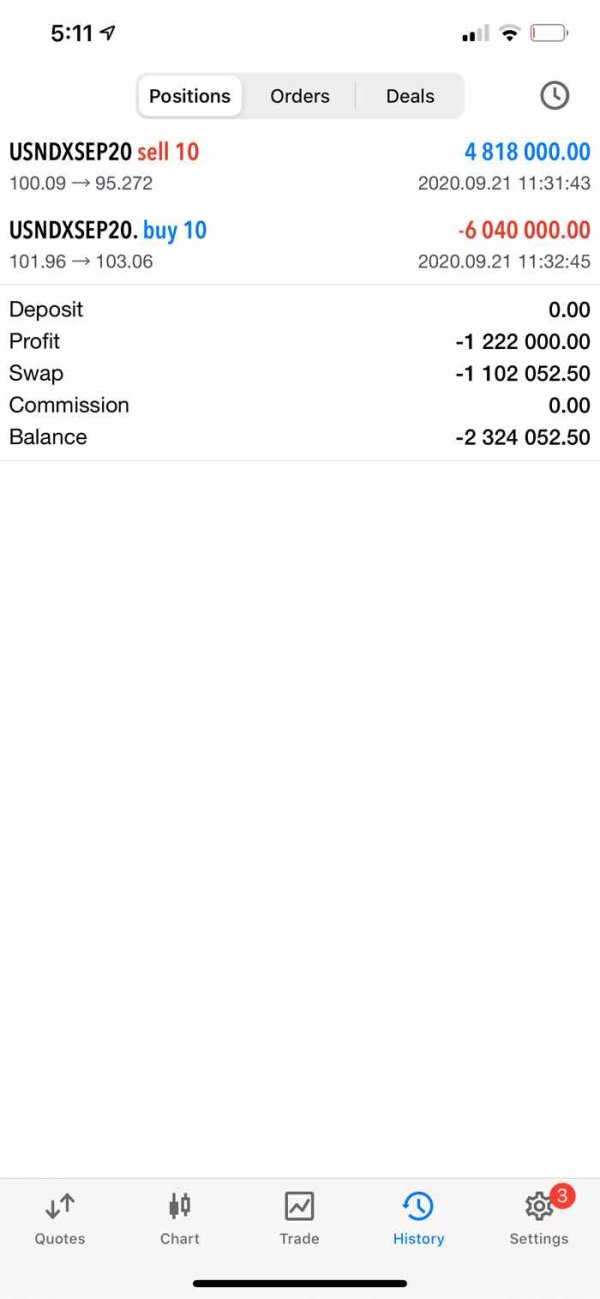View the USNDXSEP20. buy 10 position
The width and height of the screenshot is (600, 1299).
(x=300, y=245)
